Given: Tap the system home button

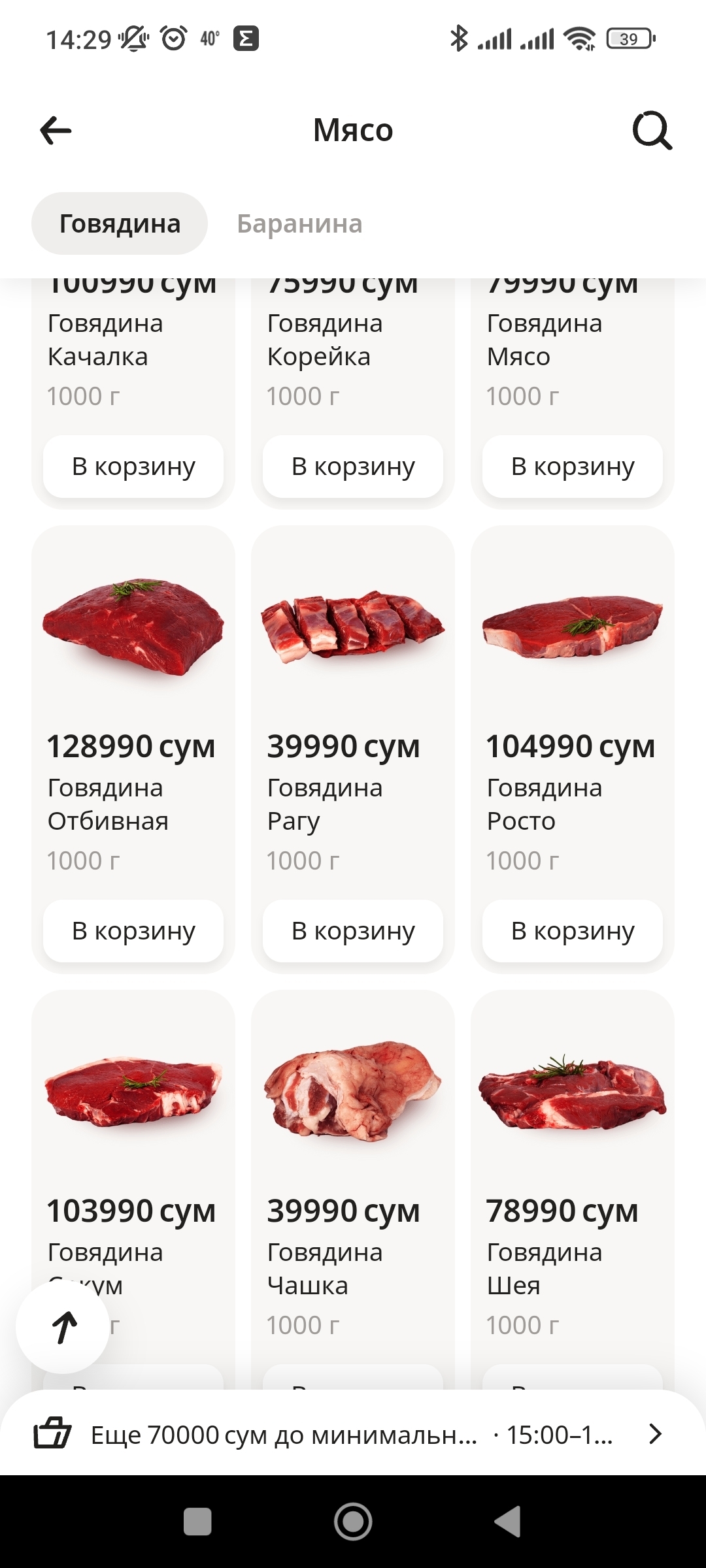Looking at the screenshot, I should pos(353,1522).
